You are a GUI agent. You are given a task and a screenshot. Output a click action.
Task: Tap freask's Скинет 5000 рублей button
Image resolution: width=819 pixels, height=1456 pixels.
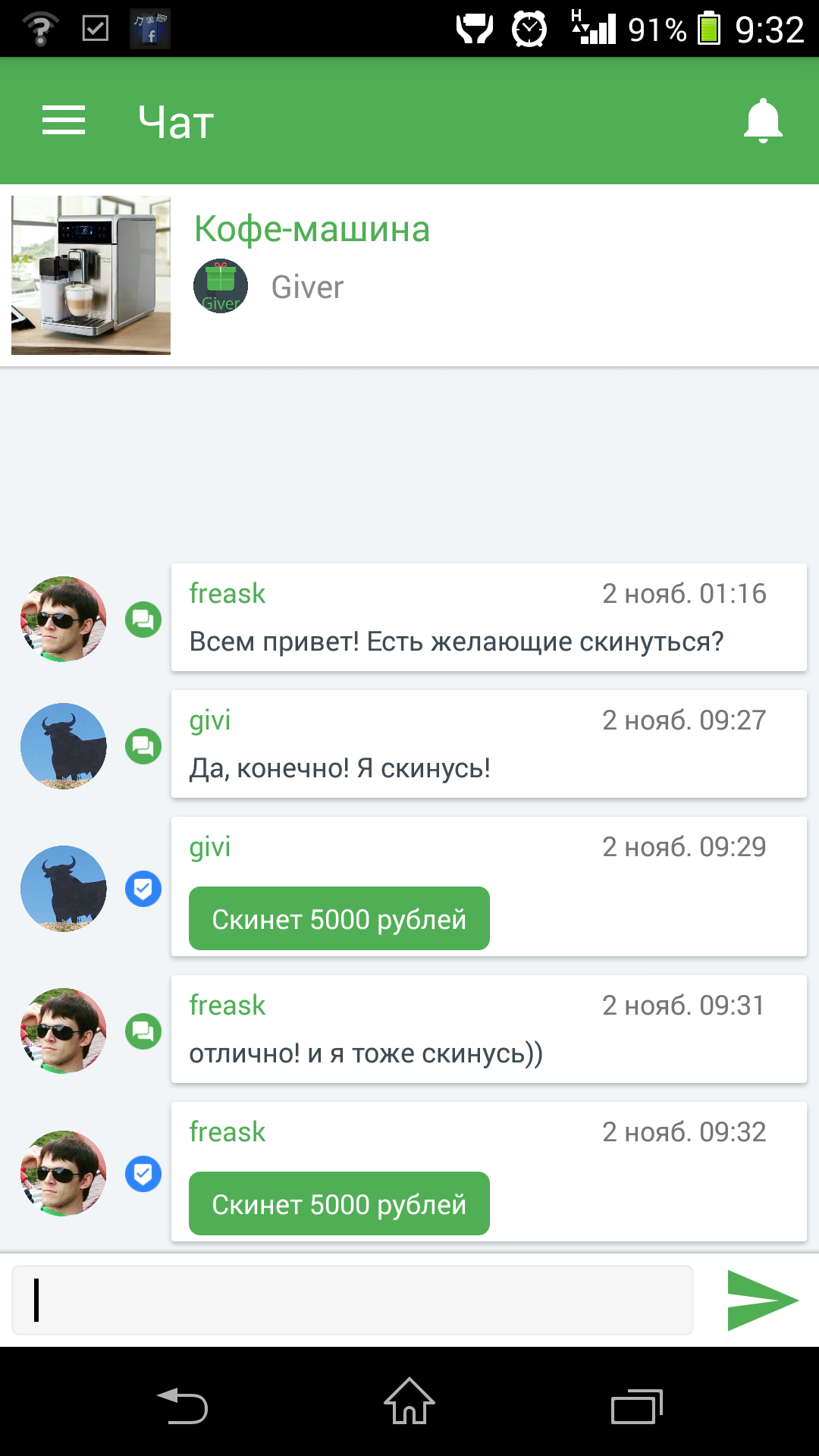339,1203
